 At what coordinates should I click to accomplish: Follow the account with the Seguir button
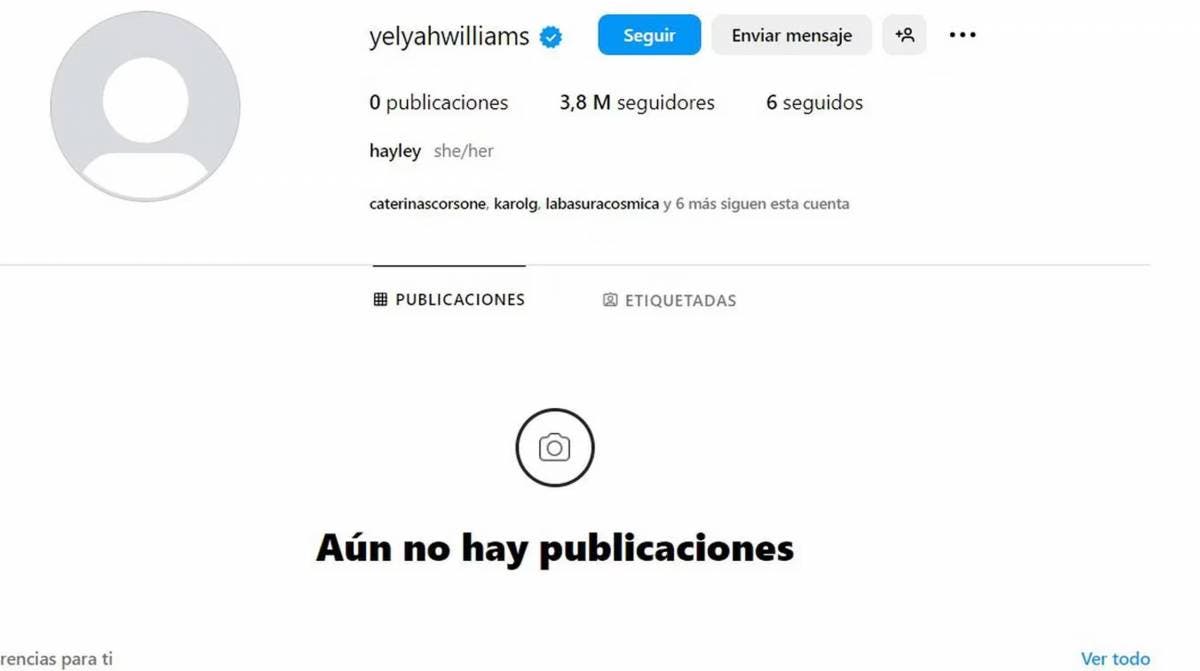point(649,35)
